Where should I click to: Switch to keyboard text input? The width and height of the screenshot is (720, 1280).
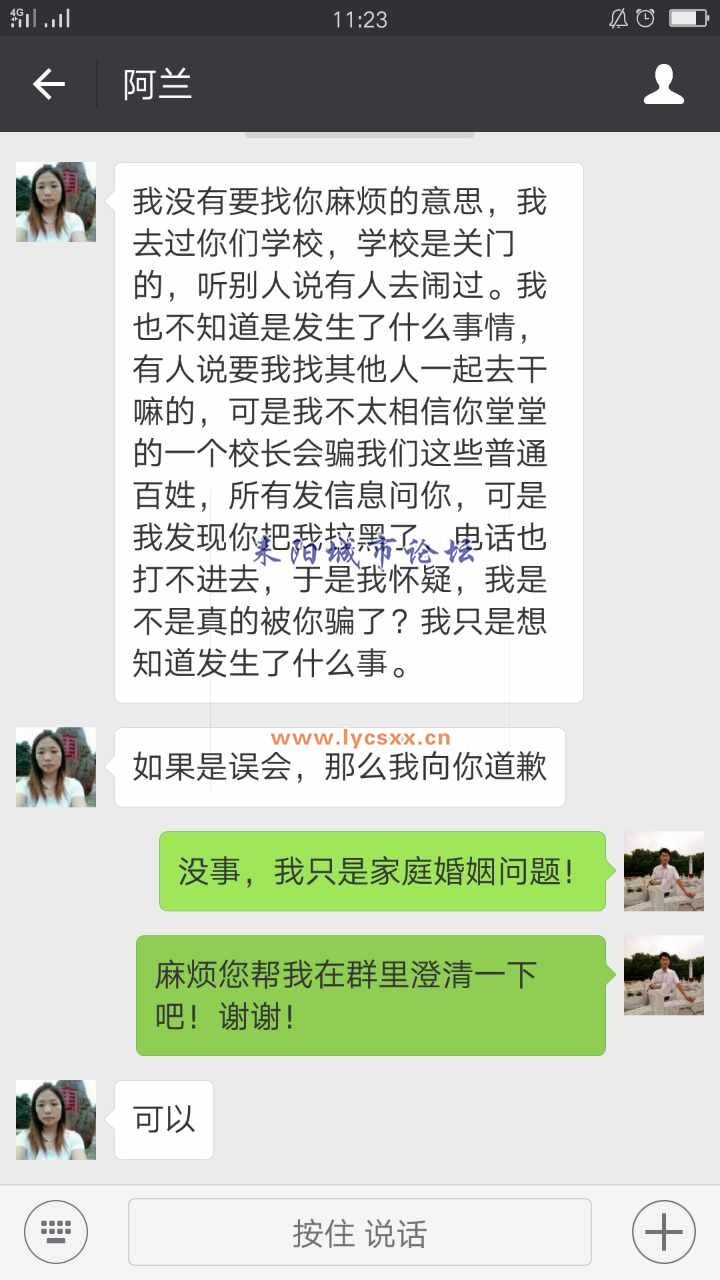tap(56, 1232)
